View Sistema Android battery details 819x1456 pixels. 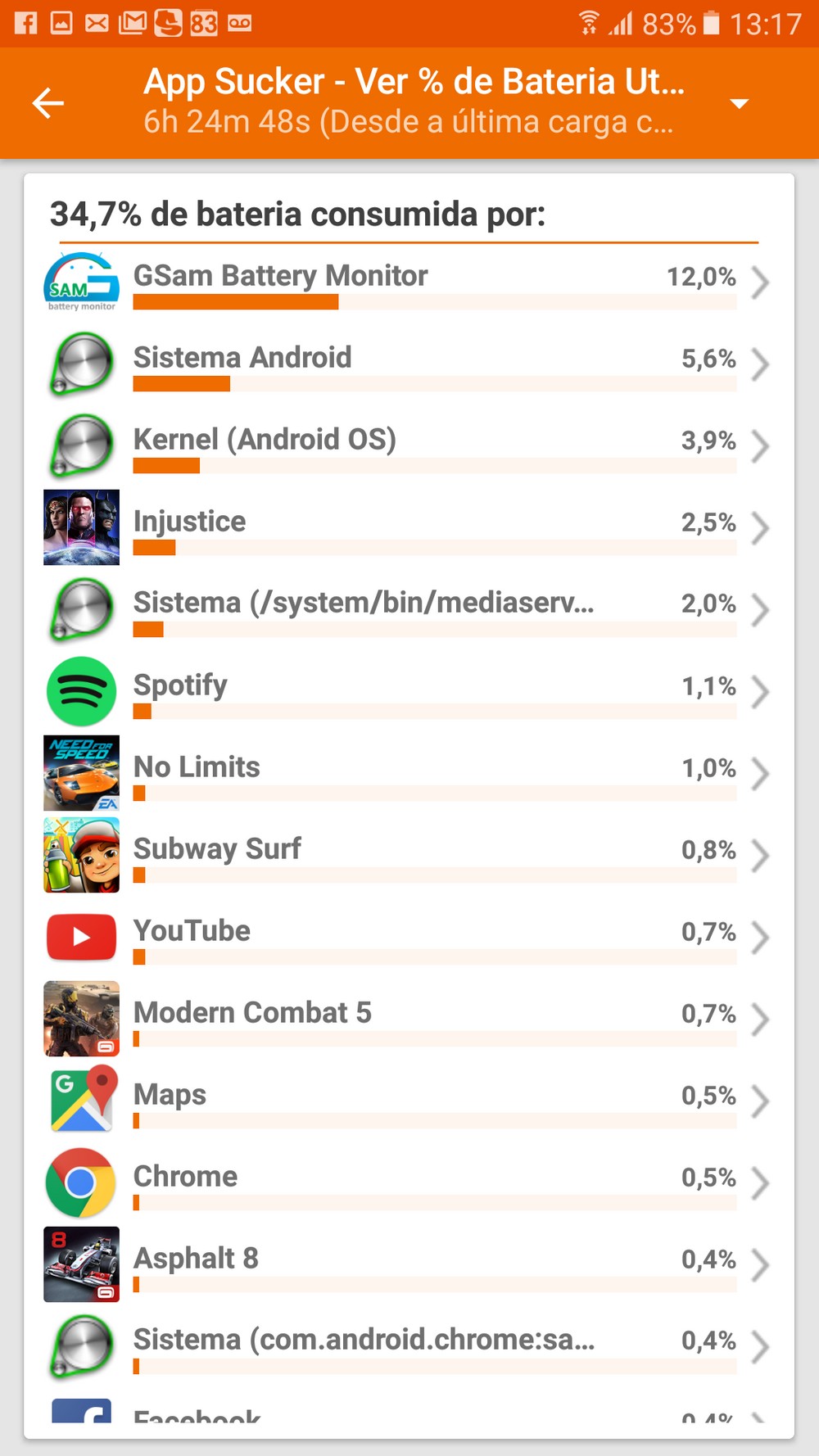pos(409,364)
